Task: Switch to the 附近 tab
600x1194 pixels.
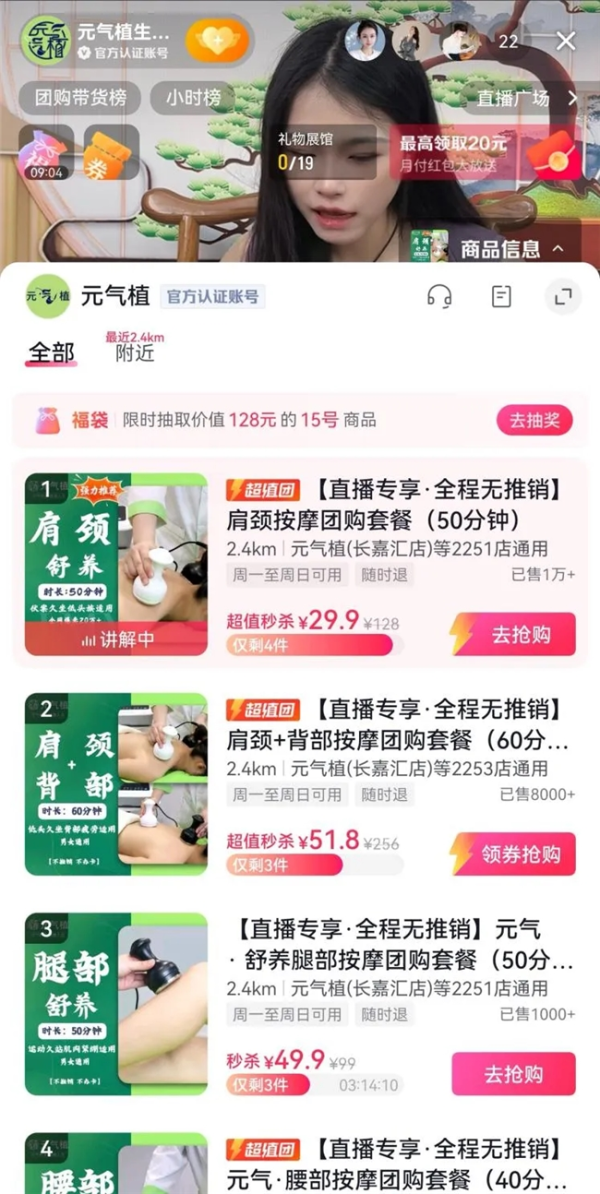Action: [x=134, y=352]
